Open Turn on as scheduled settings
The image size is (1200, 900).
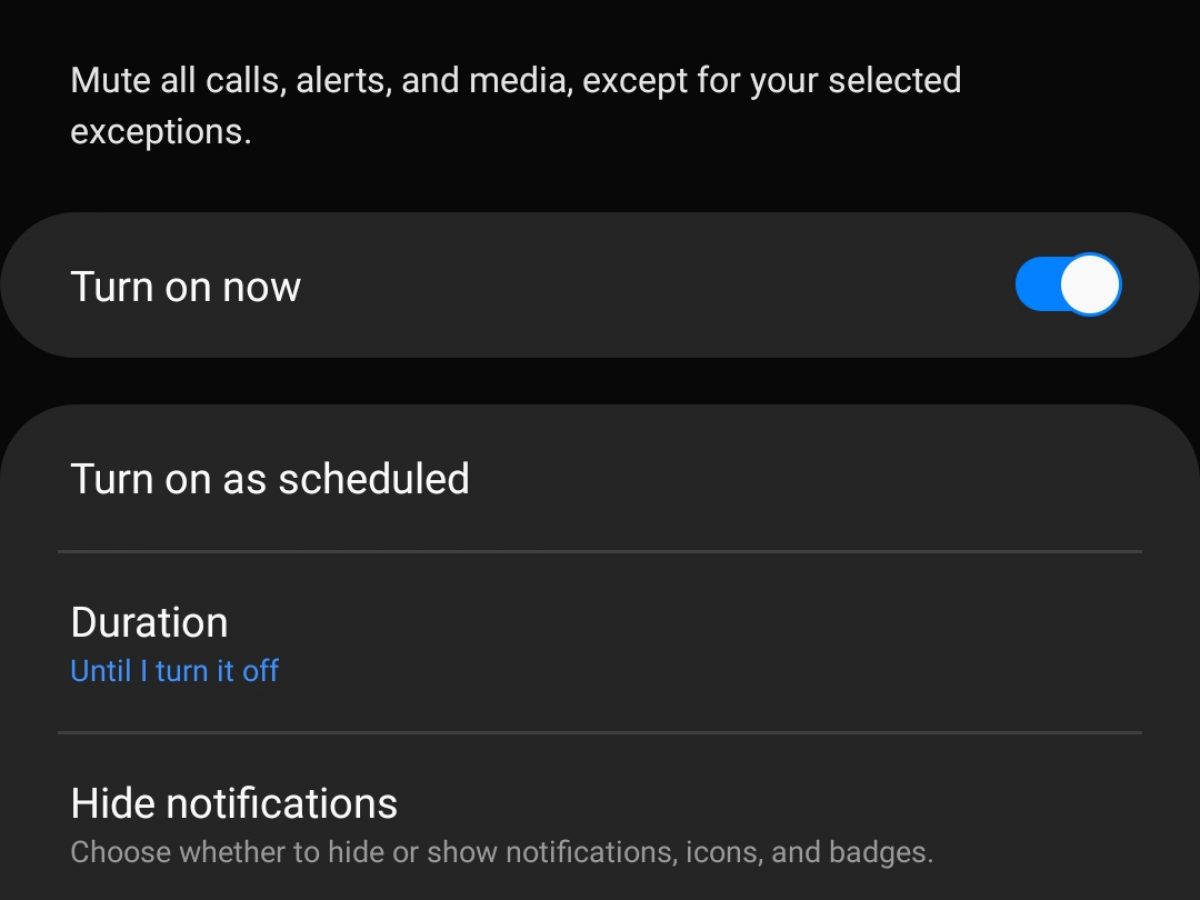click(x=270, y=479)
